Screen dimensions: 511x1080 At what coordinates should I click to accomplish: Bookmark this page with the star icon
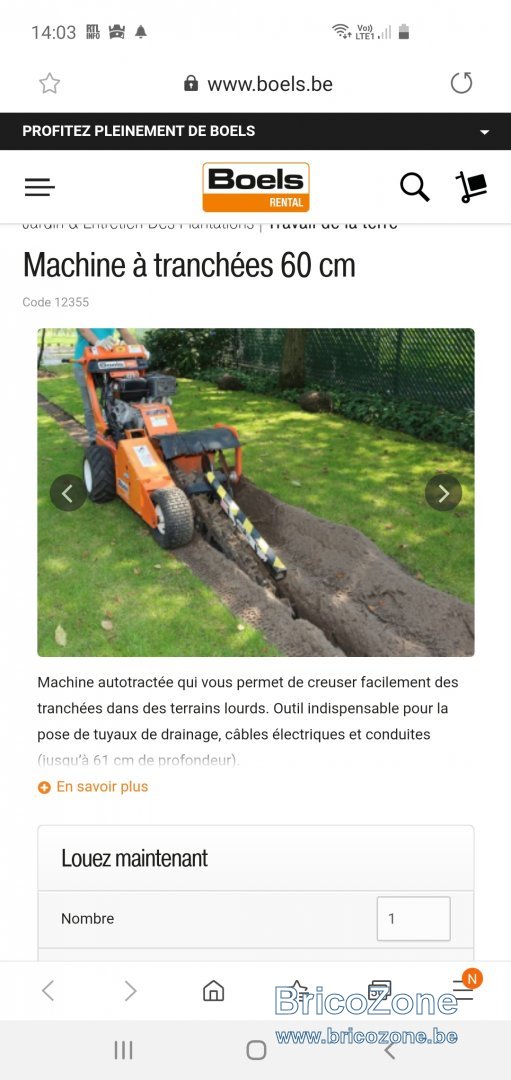tap(50, 84)
